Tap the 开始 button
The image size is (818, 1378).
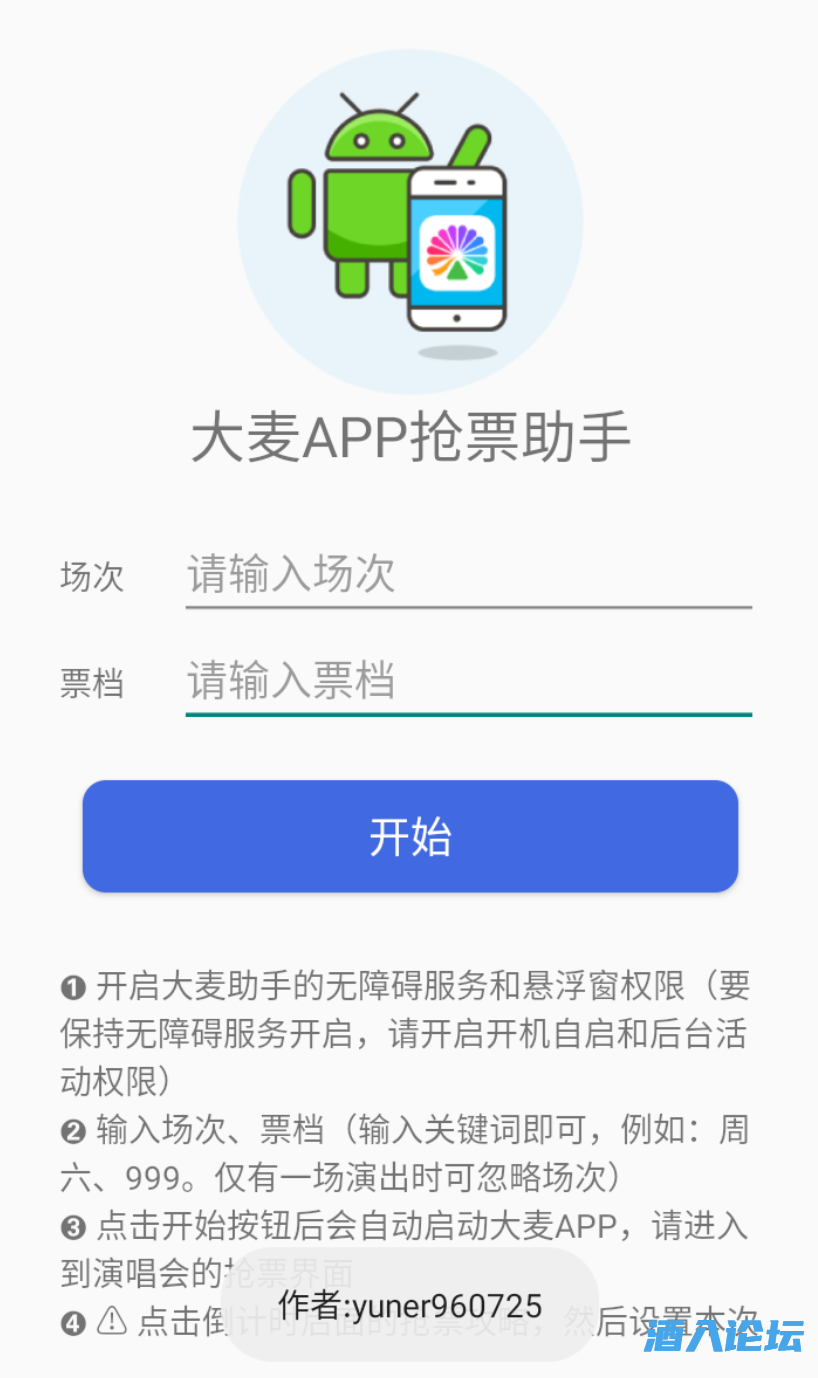(x=410, y=836)
